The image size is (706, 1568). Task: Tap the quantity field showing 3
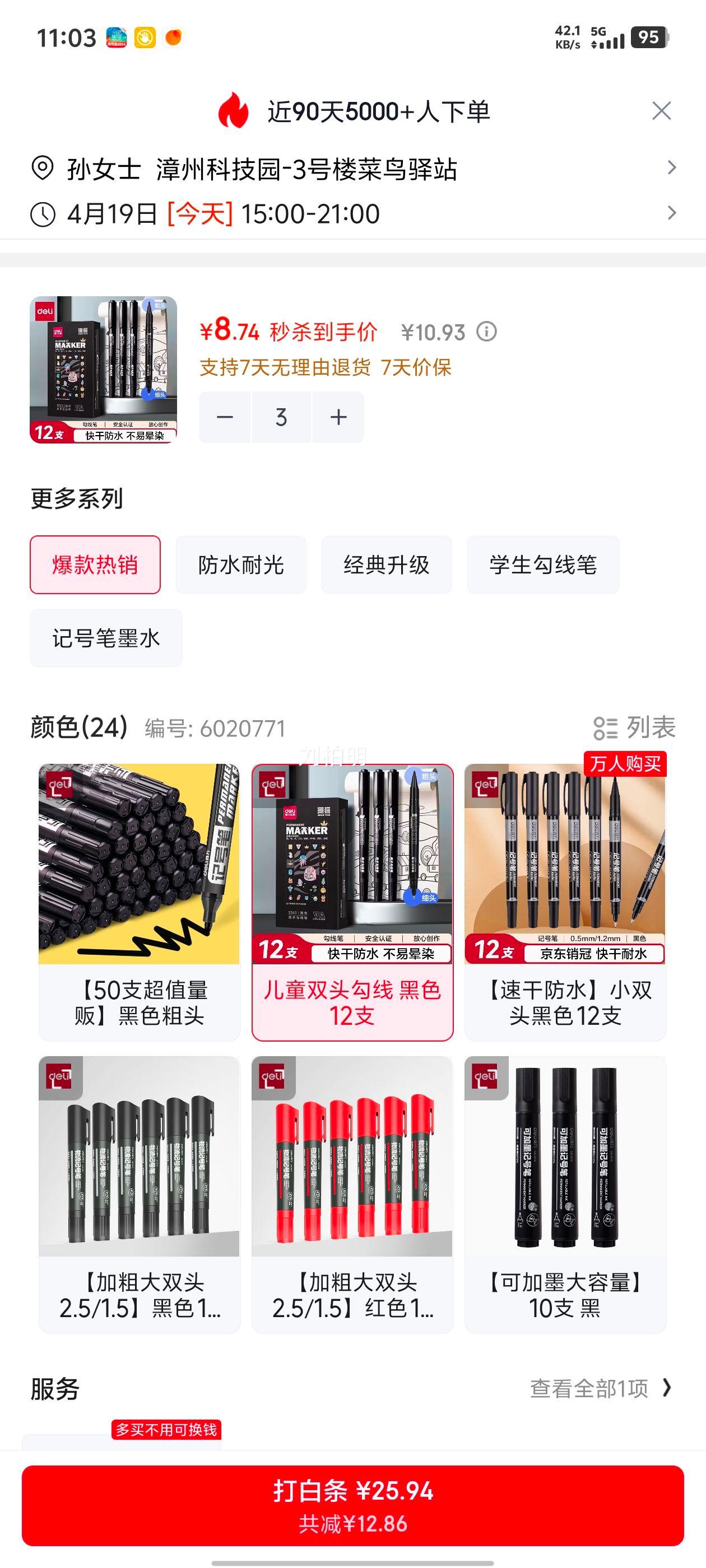[x=281, y=417]
